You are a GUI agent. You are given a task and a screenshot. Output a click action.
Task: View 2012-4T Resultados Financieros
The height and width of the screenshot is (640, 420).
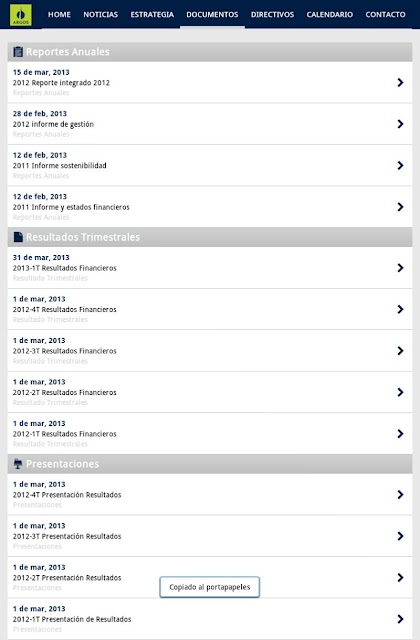click(x=210, y=309)
